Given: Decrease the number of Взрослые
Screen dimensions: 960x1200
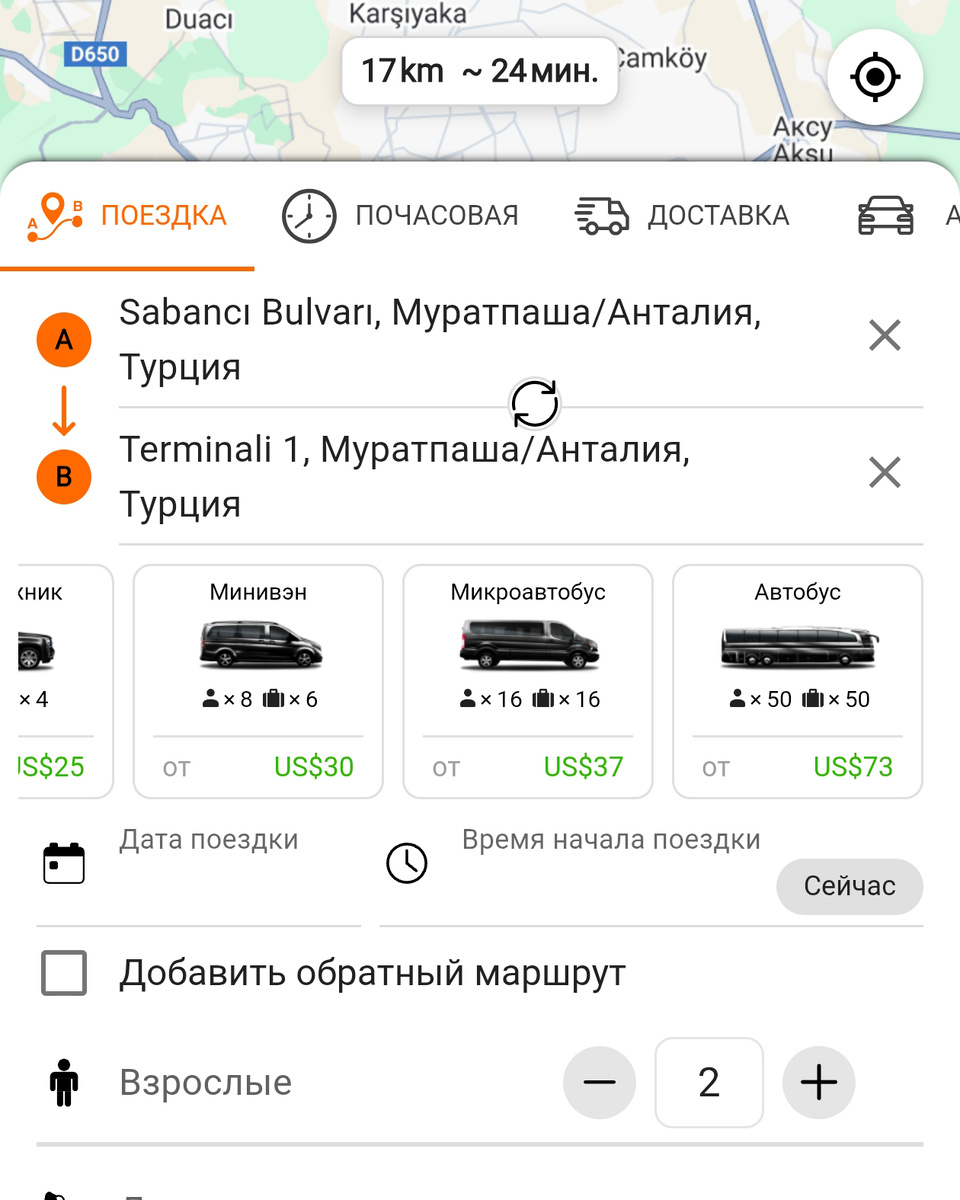Looking at the screenshot, I should pyautogui.click(x=600, y=1082).
